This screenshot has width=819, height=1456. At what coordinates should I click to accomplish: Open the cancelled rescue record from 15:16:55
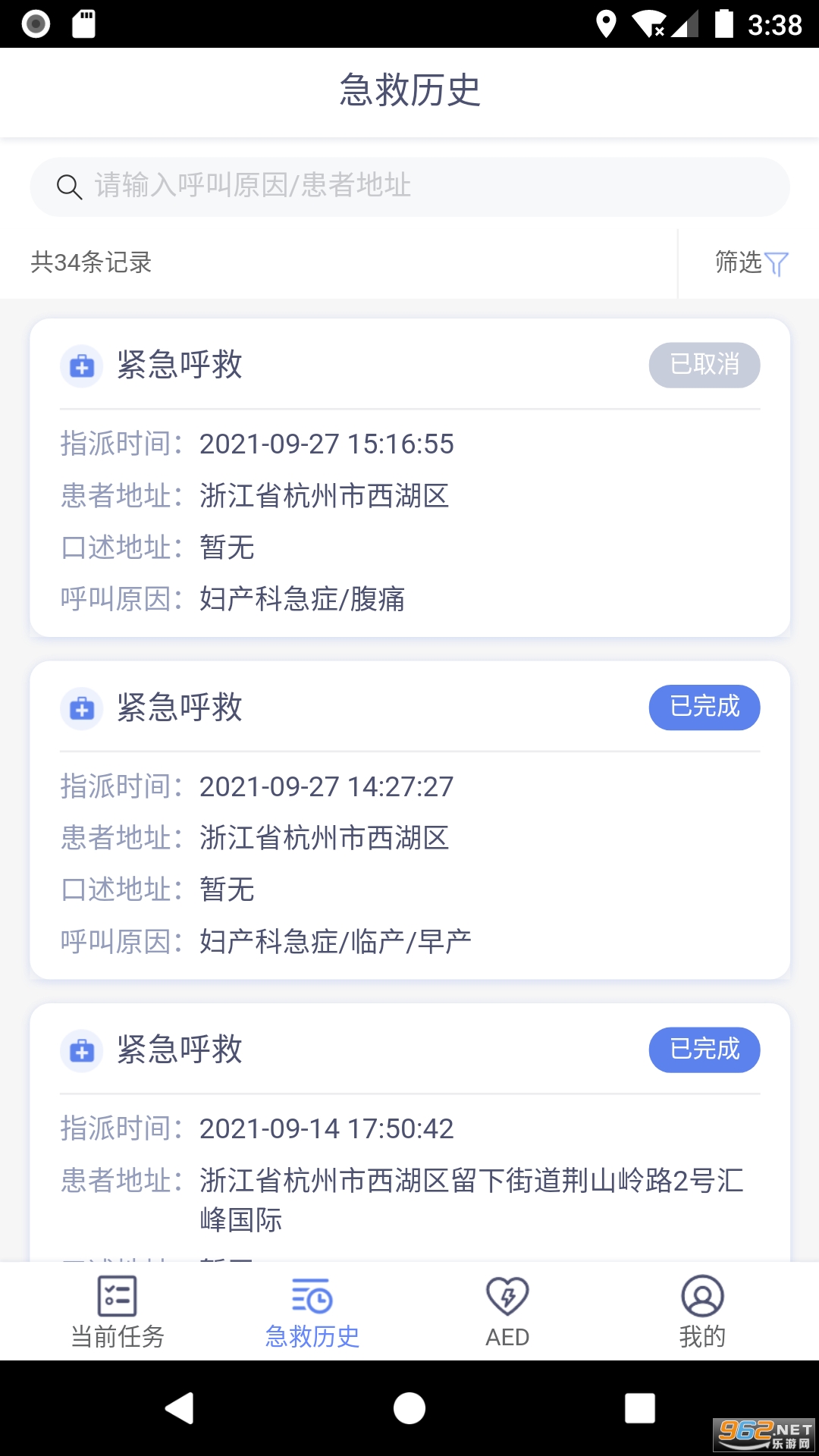click(409, 478)
